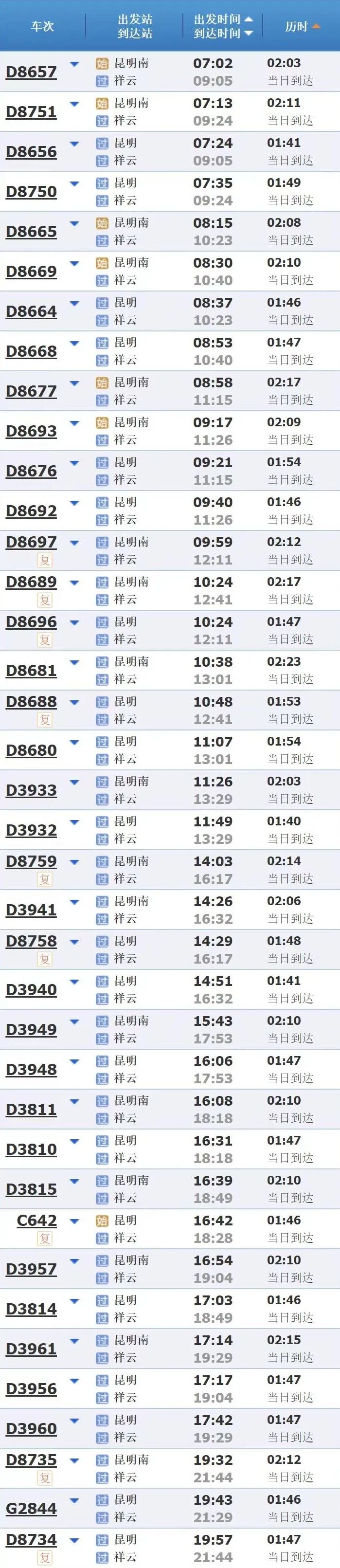Open train D3932 link
The height and width of the screenshot is (1568, 340).
click(31, 830)
